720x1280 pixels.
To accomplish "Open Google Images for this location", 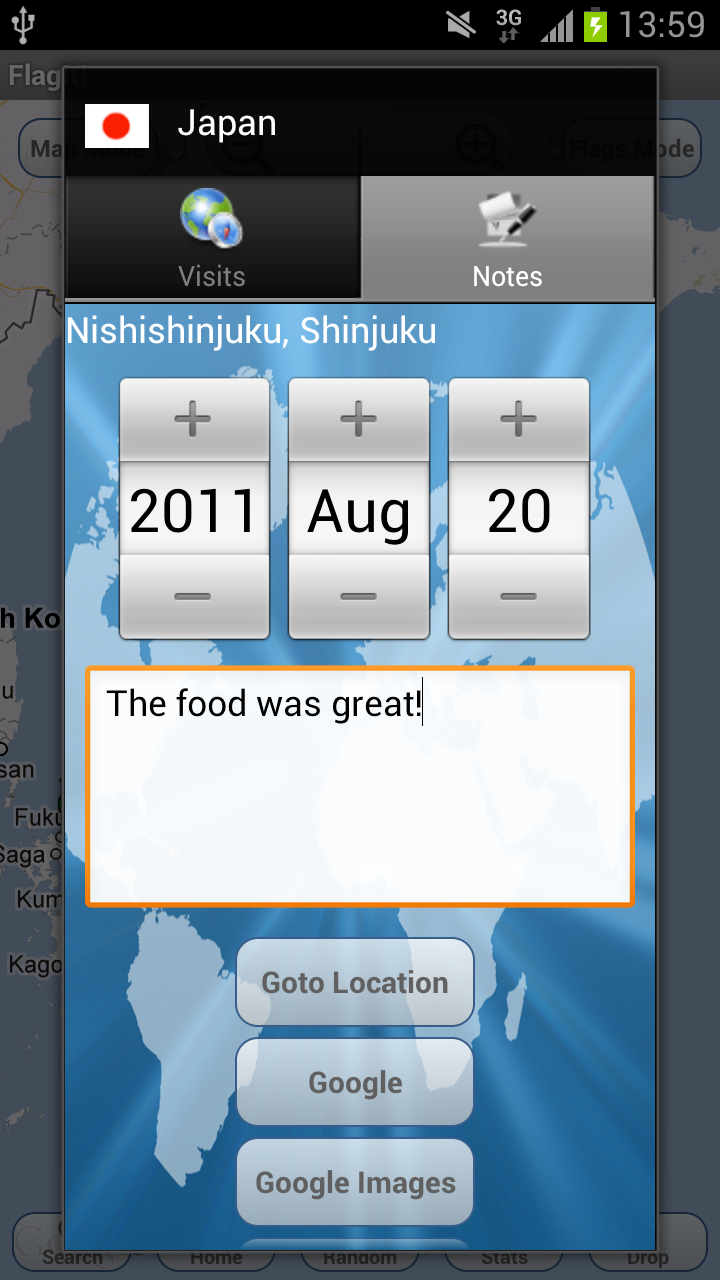I will coord(355,1183).
